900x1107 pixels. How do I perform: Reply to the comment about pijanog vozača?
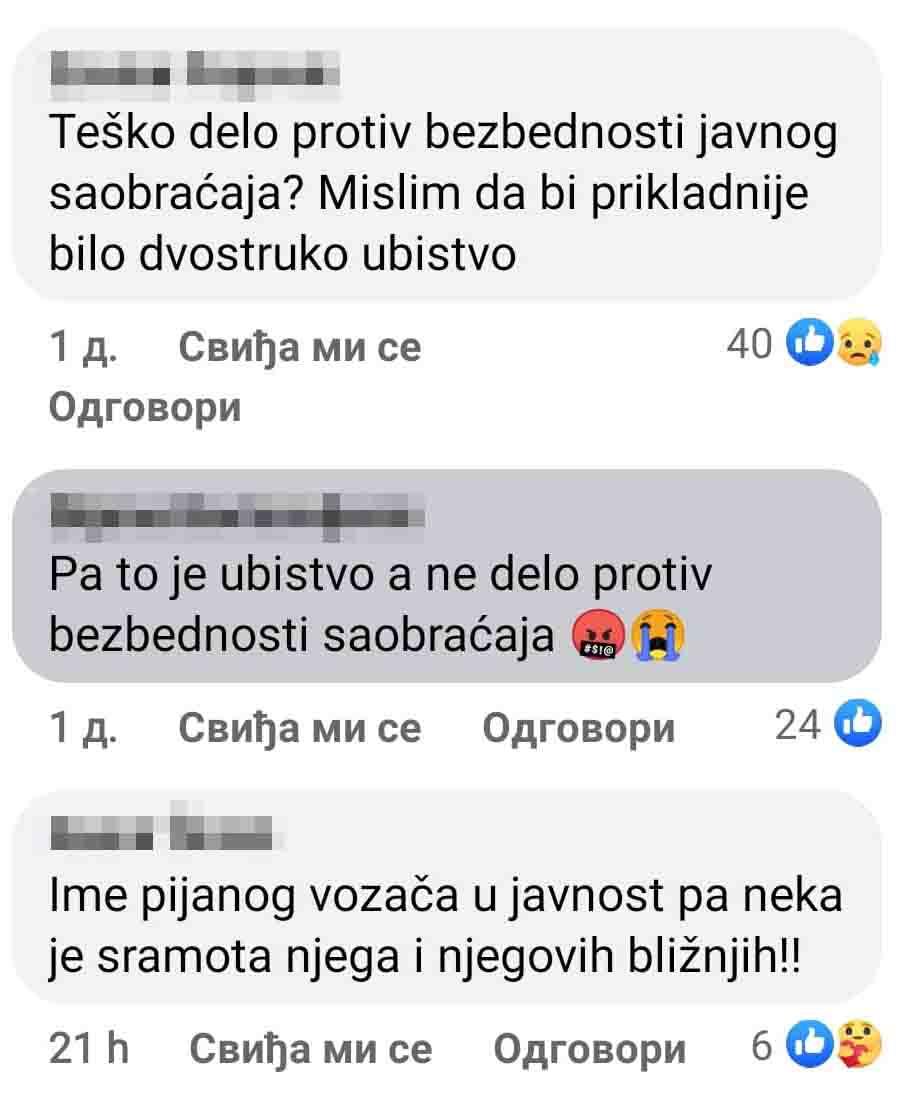click(x=589, y=1048)
